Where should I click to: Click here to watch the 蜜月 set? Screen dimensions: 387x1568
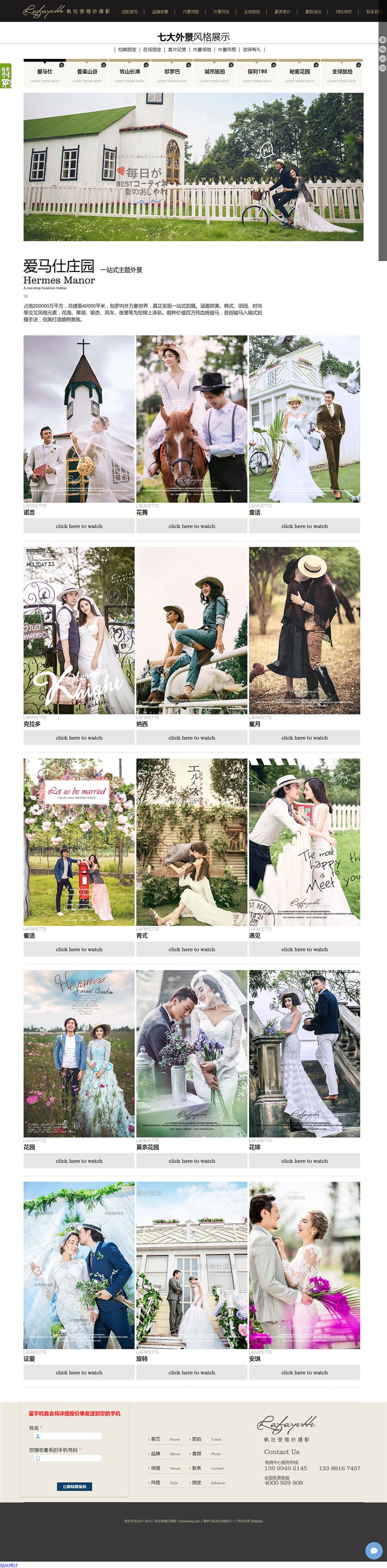pos(304,737)
